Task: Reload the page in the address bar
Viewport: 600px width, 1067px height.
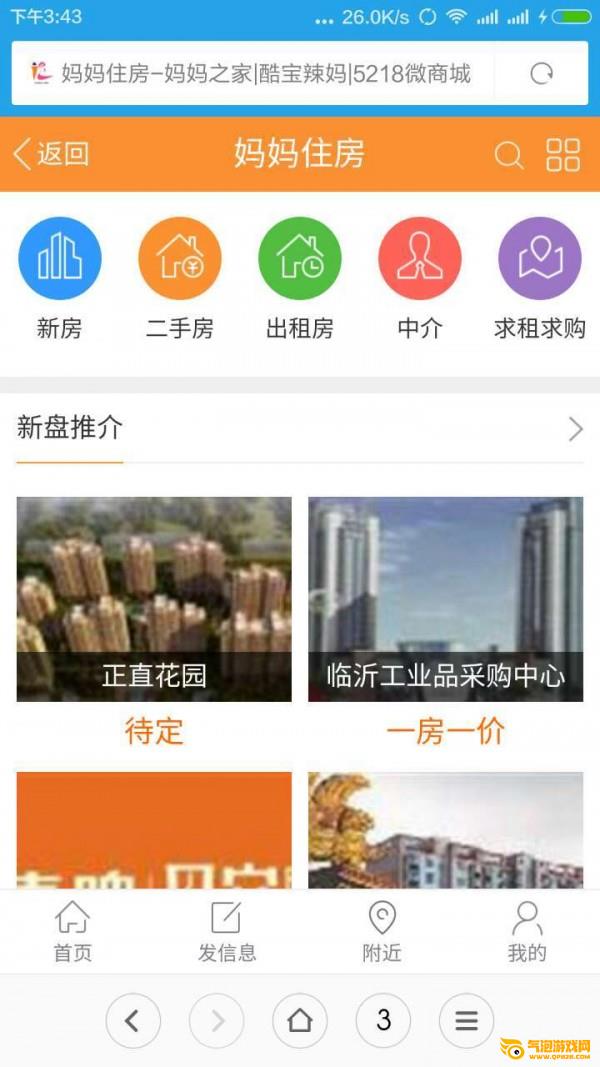Action: point(542,73)
